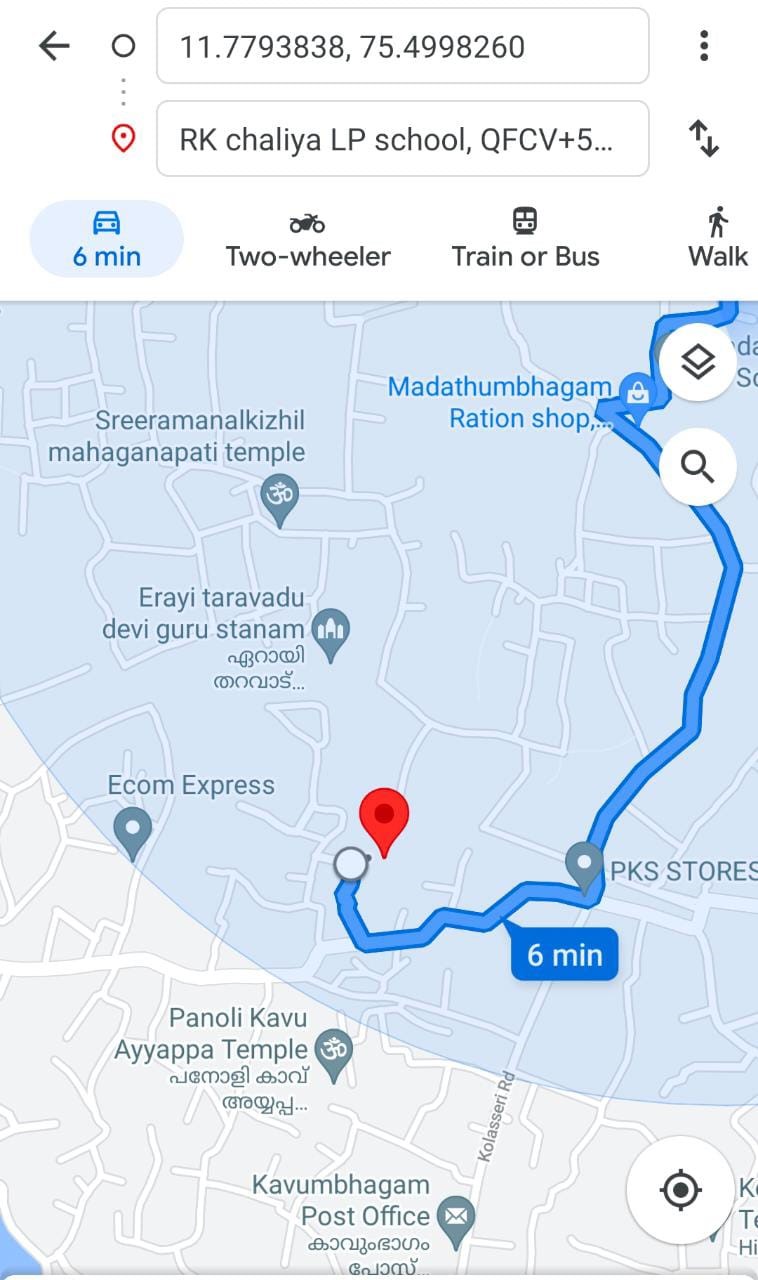Center map on my current location

pos(681,1190)
